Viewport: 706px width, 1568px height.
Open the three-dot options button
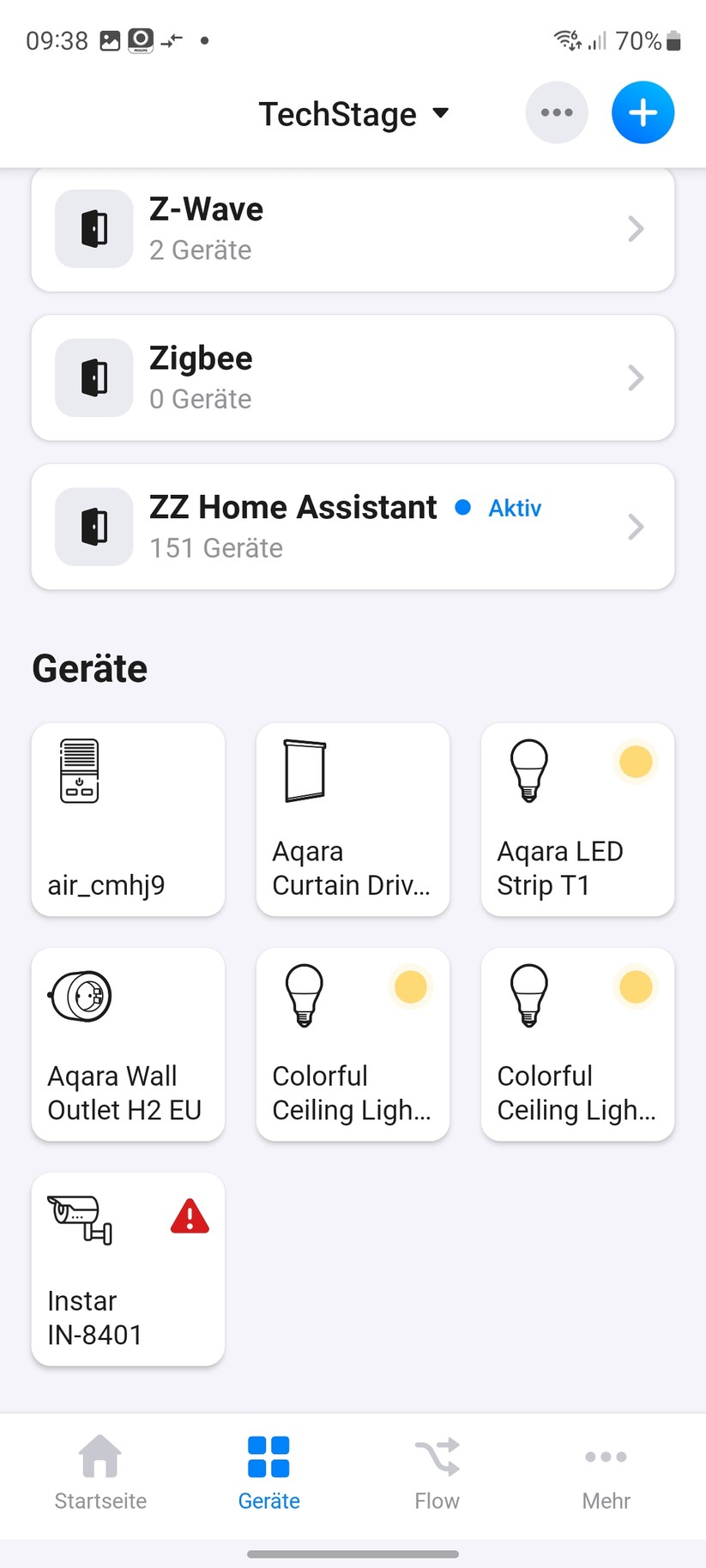[556, 112]
